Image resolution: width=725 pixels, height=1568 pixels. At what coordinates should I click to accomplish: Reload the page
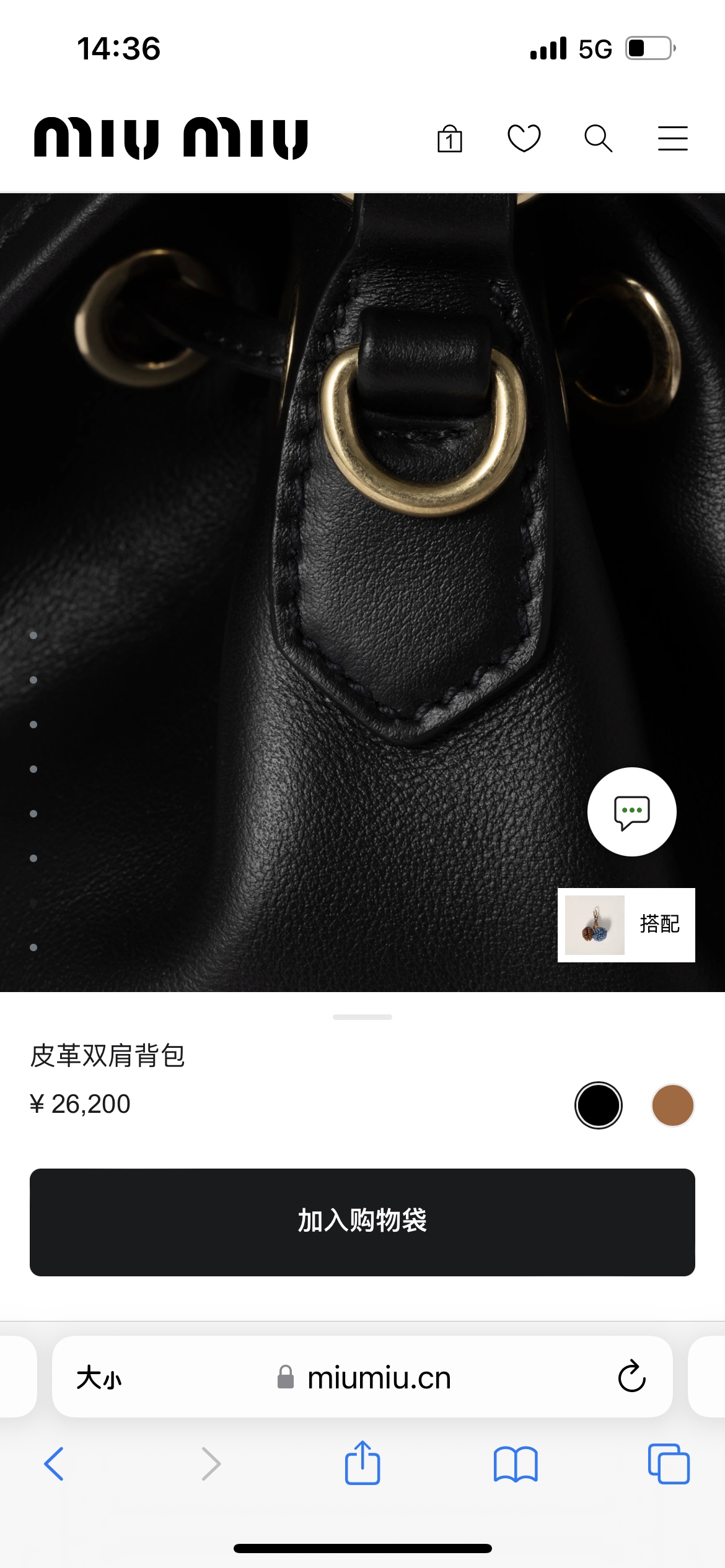pyautogui.click(x=632, y=1377)
